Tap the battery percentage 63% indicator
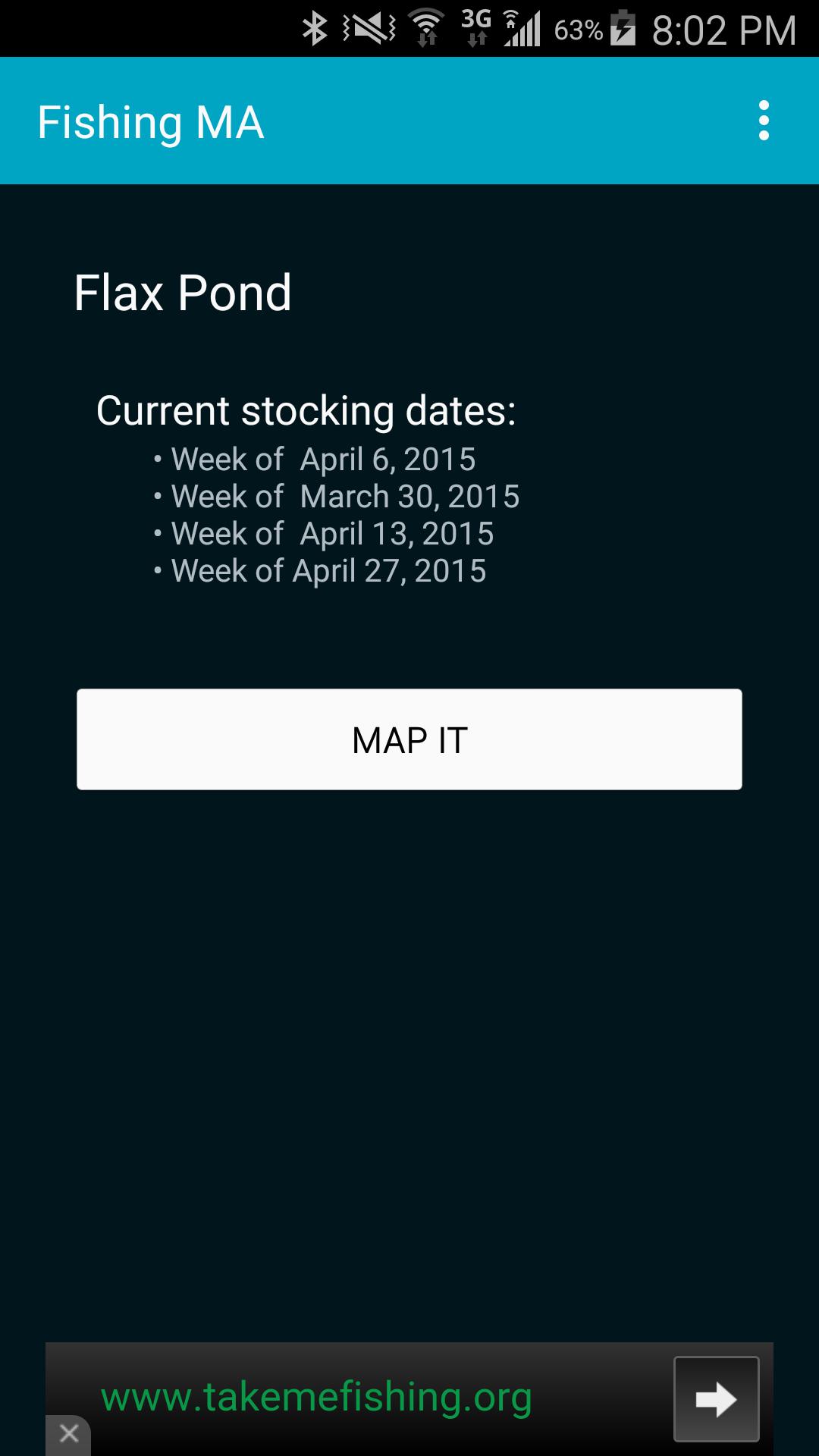 click(580, 29)
